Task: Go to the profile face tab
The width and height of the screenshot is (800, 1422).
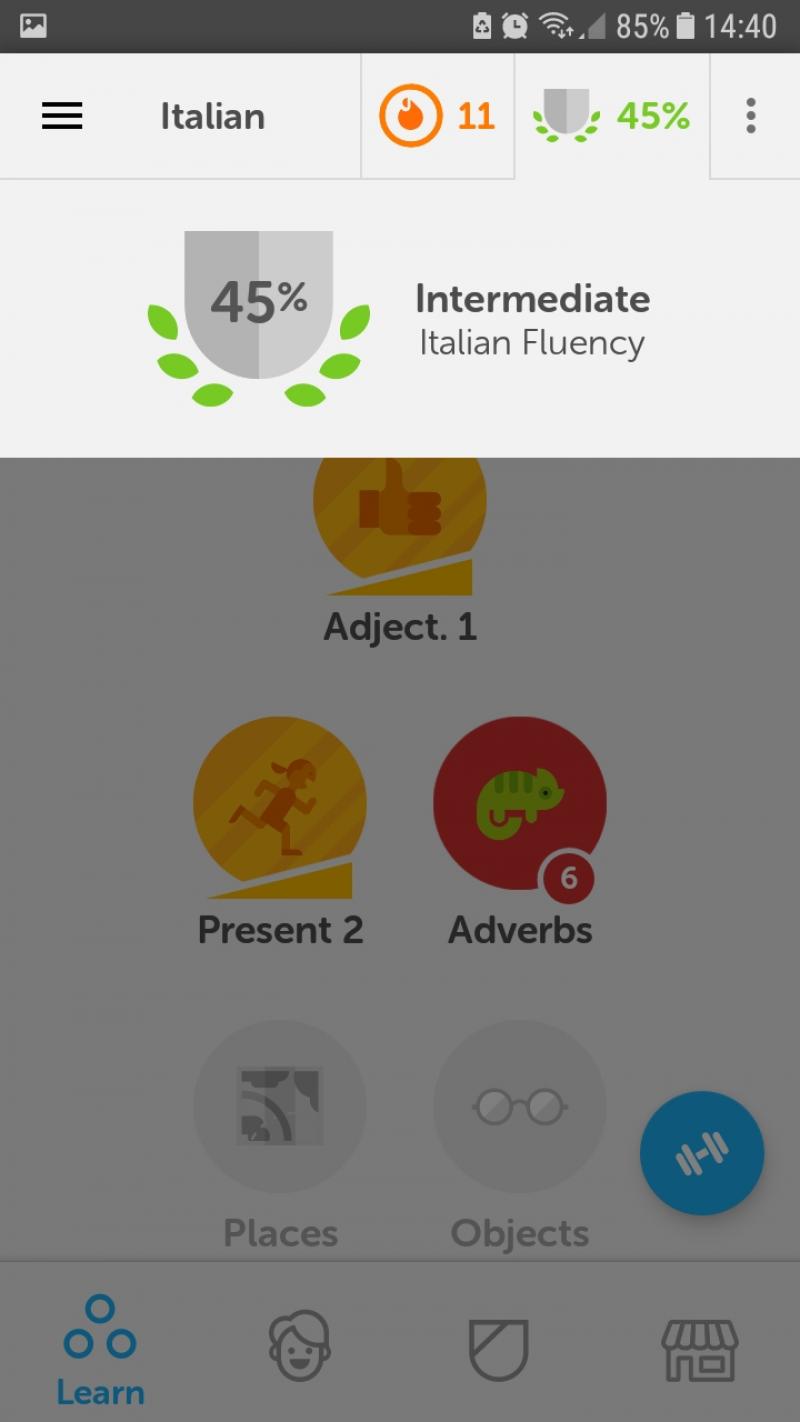Action: click(299, 1346)
